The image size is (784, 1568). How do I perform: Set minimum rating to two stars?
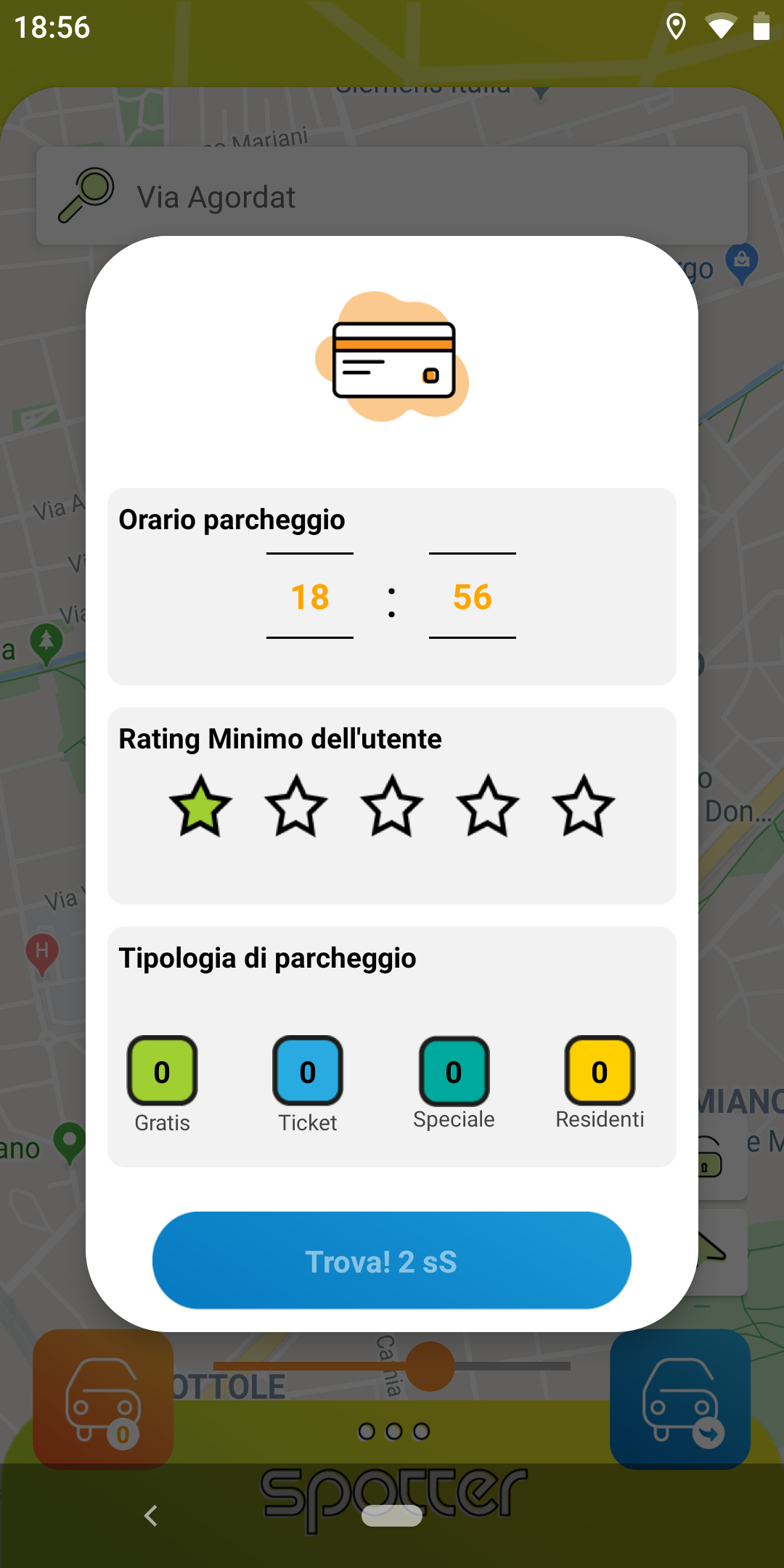(x=296, y=806)
